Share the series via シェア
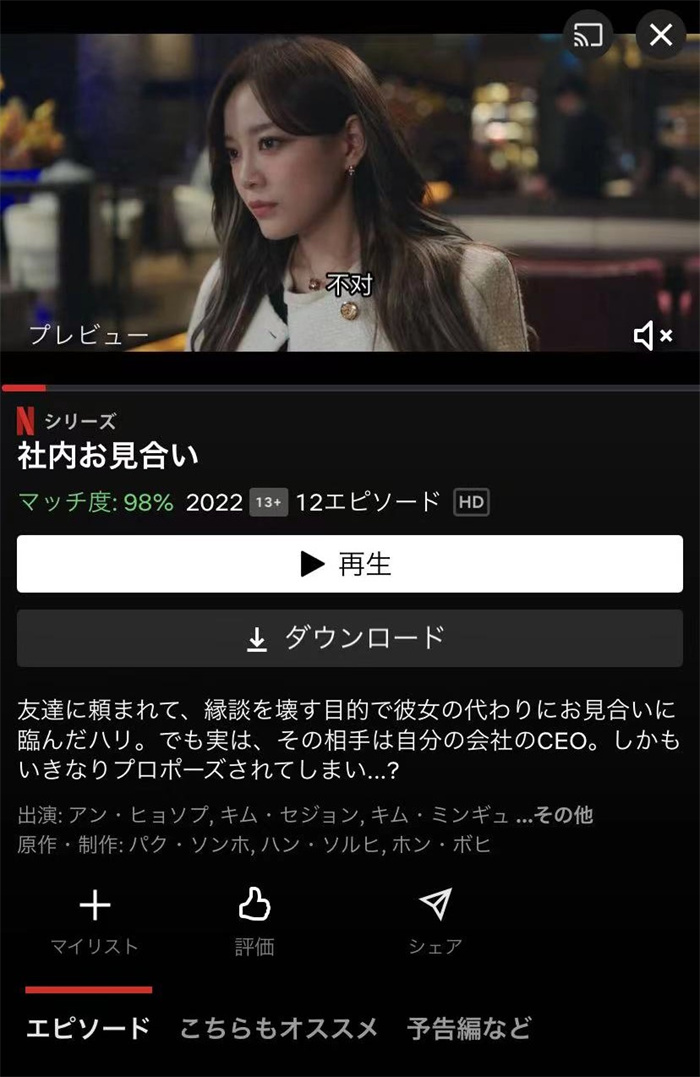 point(435,923)
